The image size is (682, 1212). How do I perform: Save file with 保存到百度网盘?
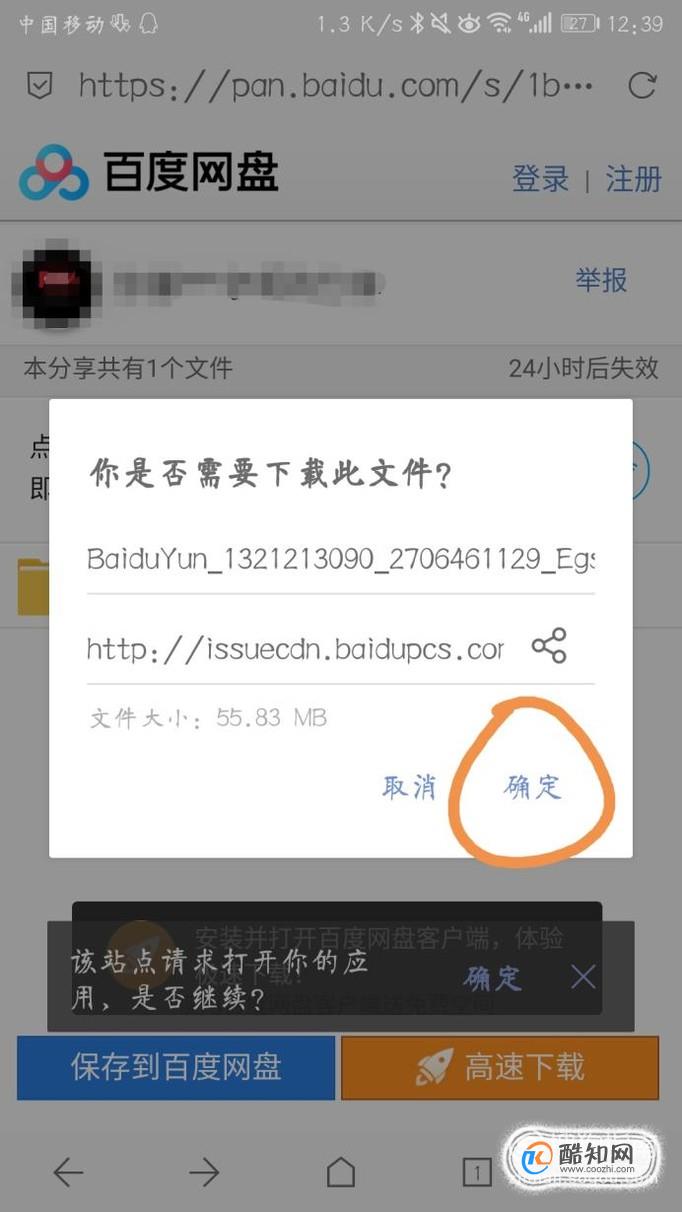click(176, 1067)
